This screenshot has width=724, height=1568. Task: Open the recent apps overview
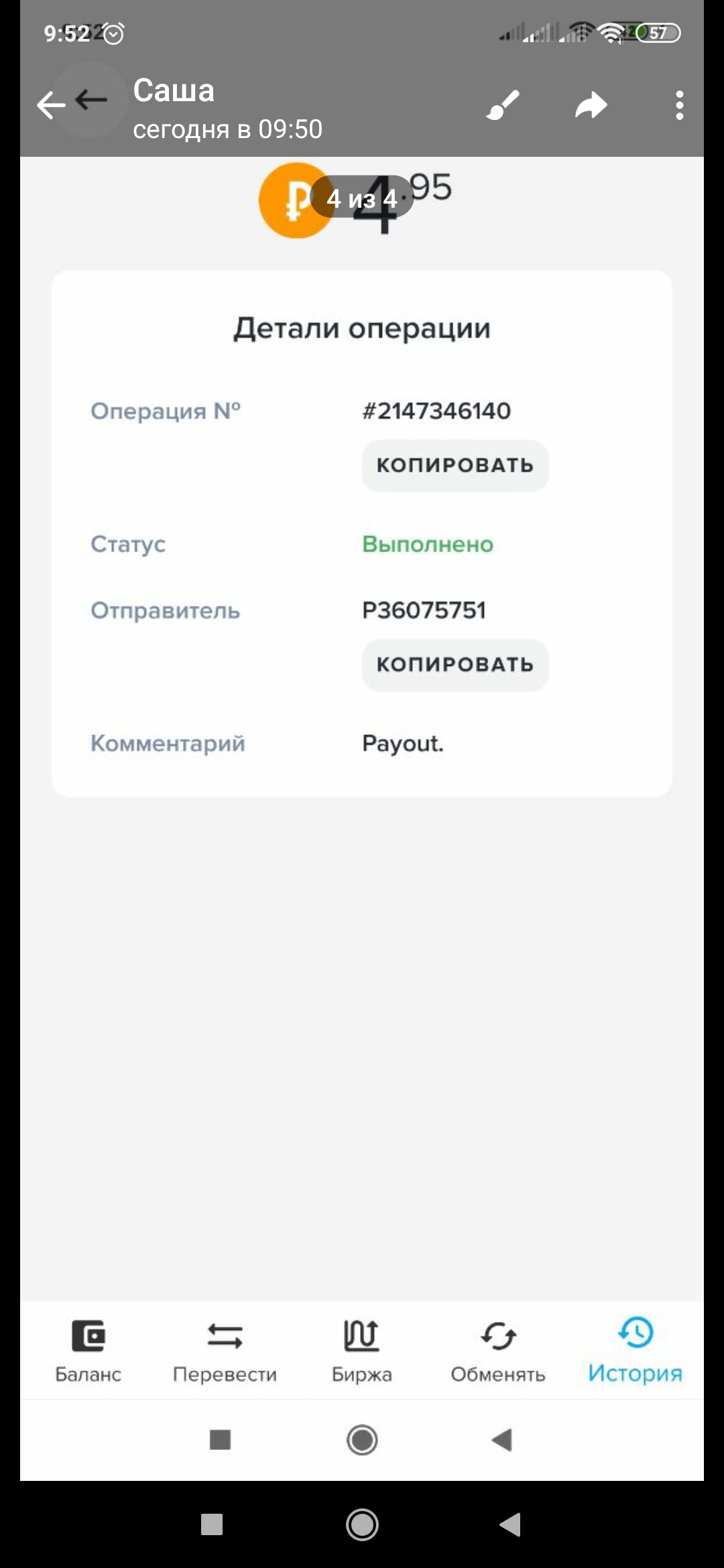click(212, 1524)
